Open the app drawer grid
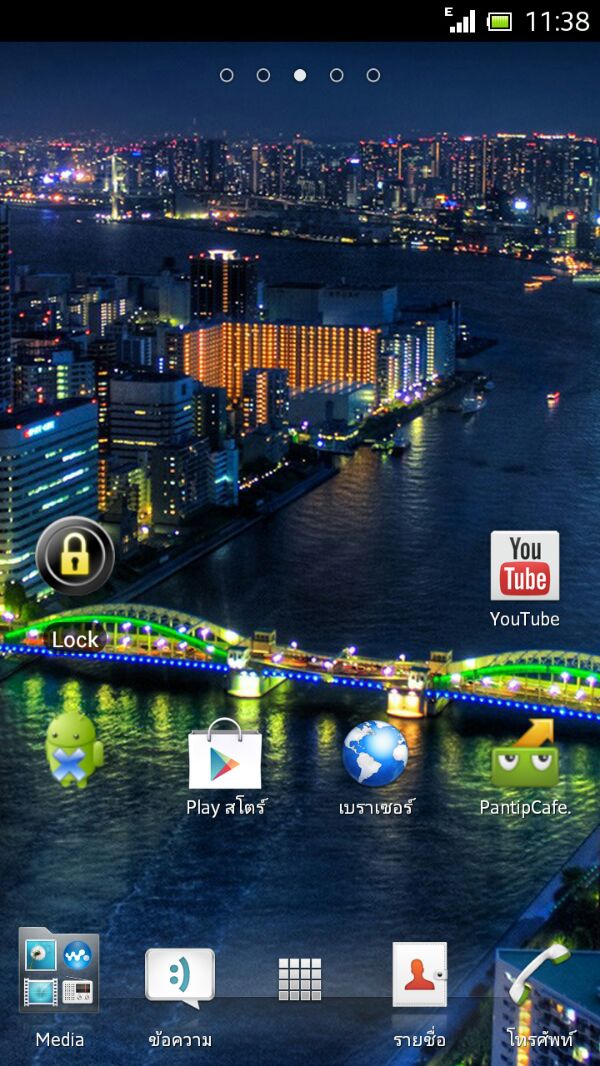600x1066 pixels. pos(300,979)
